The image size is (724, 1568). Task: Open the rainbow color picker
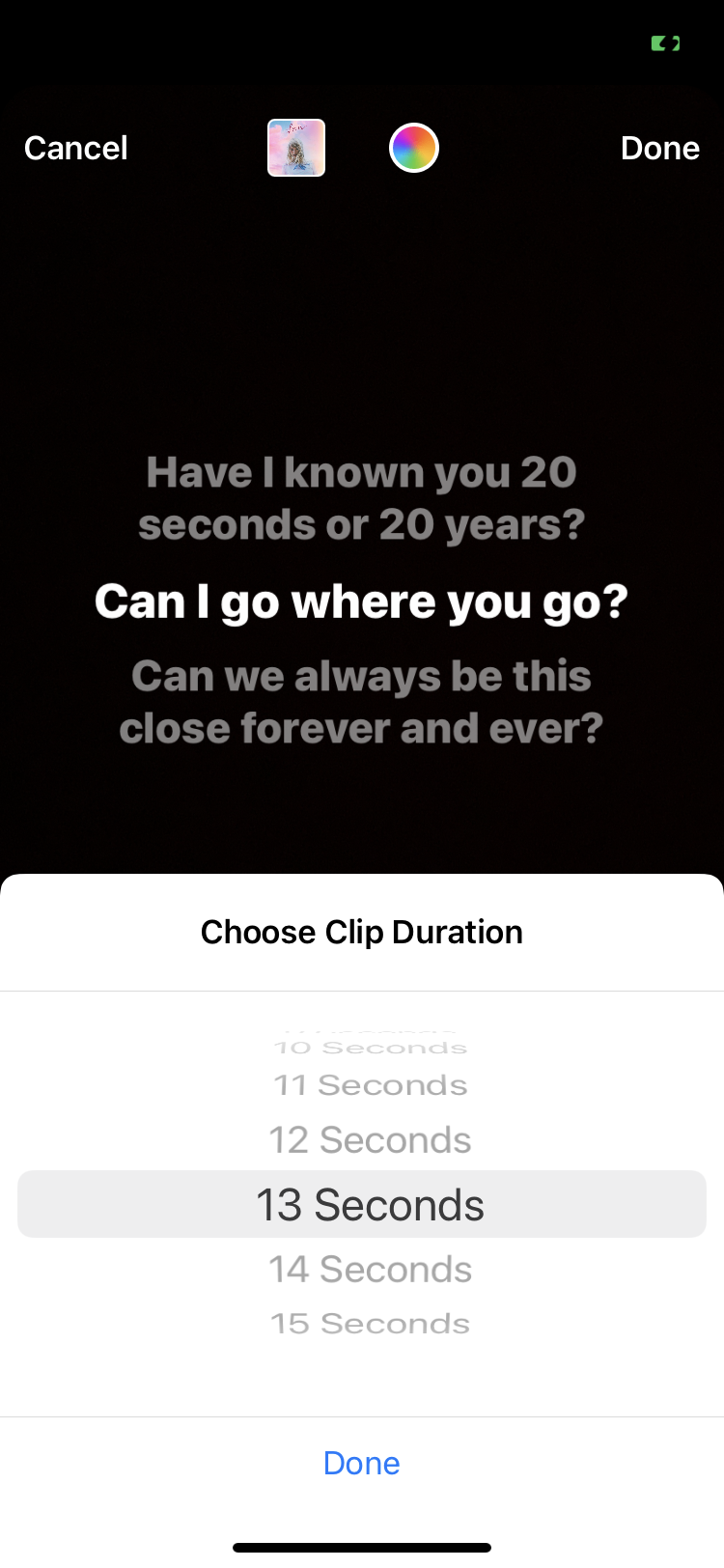click(414, 148)
